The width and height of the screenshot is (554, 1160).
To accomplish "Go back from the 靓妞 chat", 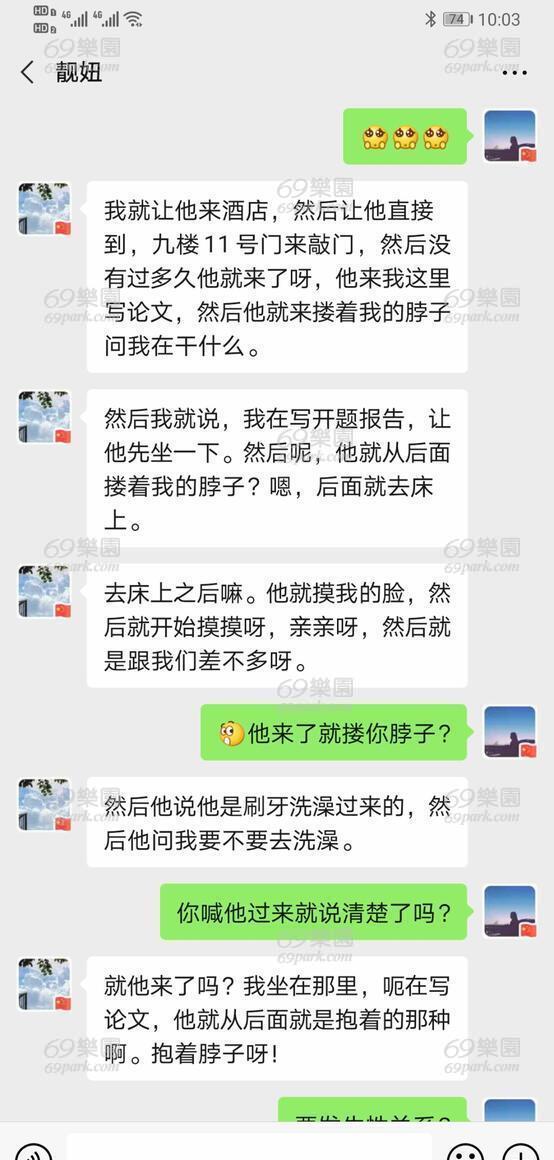I will pyautogui.click(x=27, y=72).
